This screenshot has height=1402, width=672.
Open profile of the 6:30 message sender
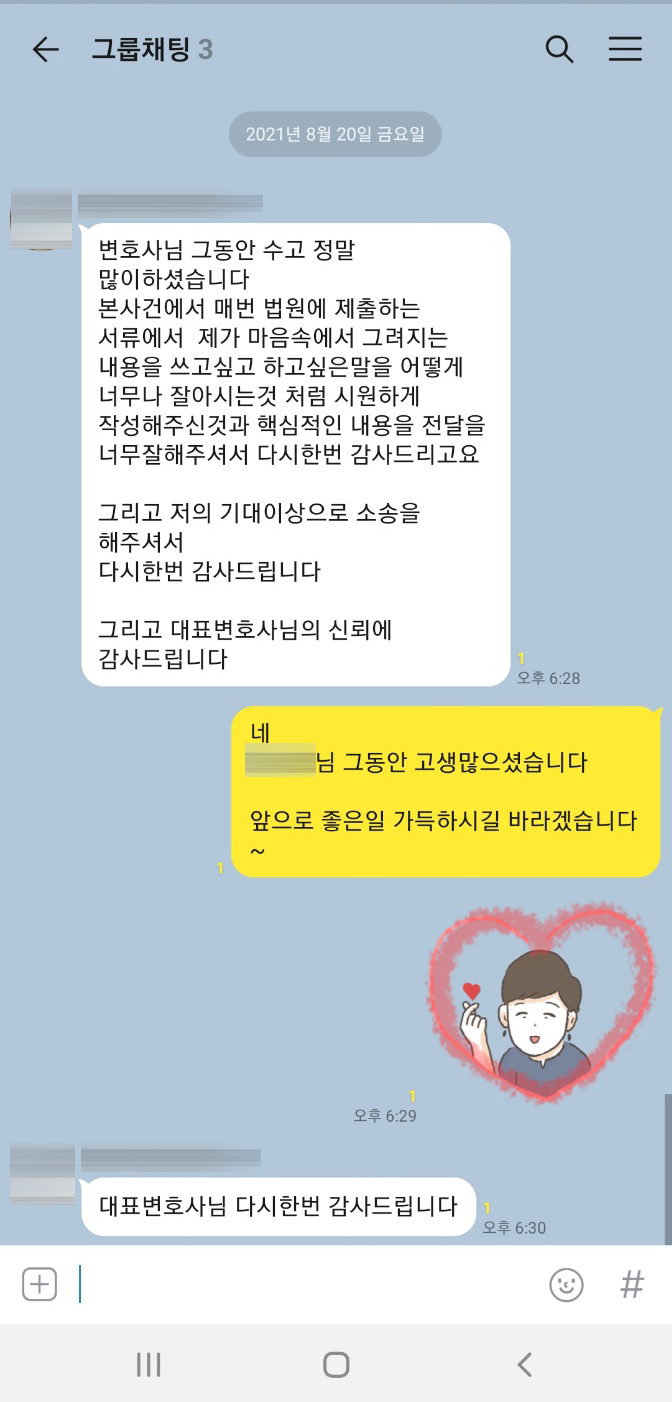42,1173
